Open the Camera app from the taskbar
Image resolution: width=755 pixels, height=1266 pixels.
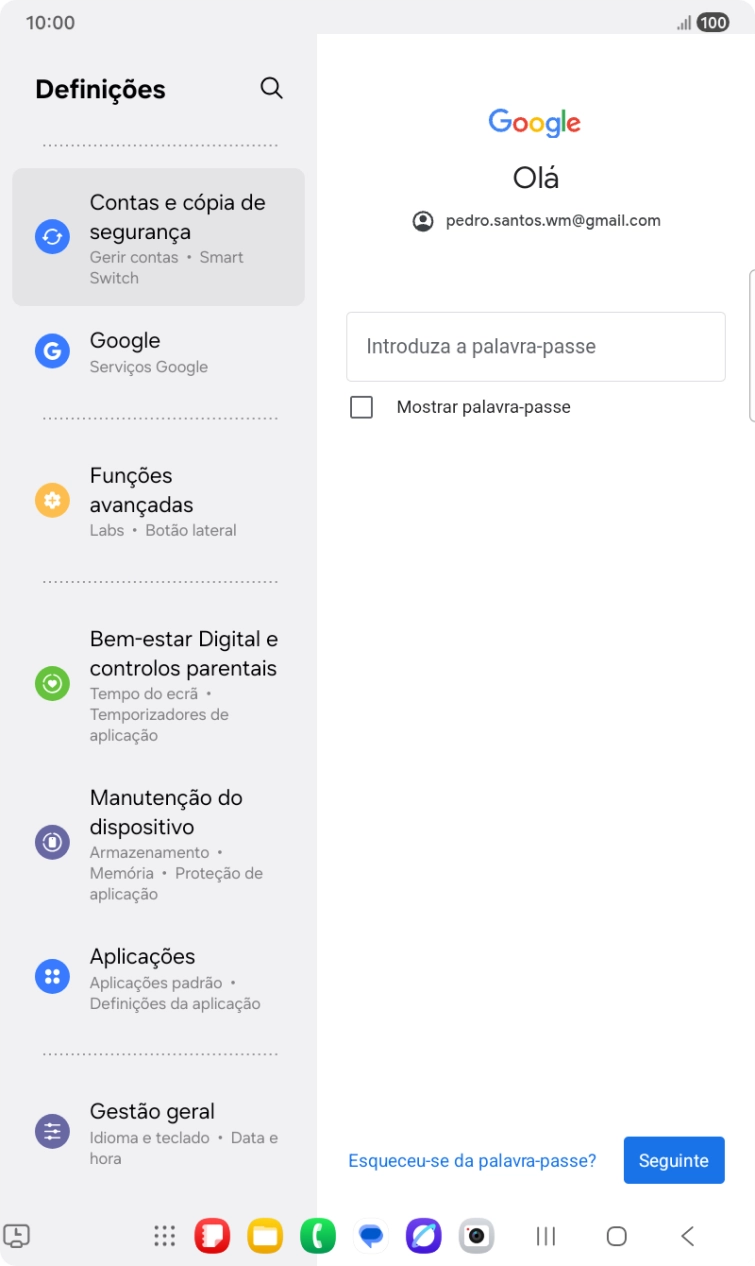click(x=475, y=1236)
